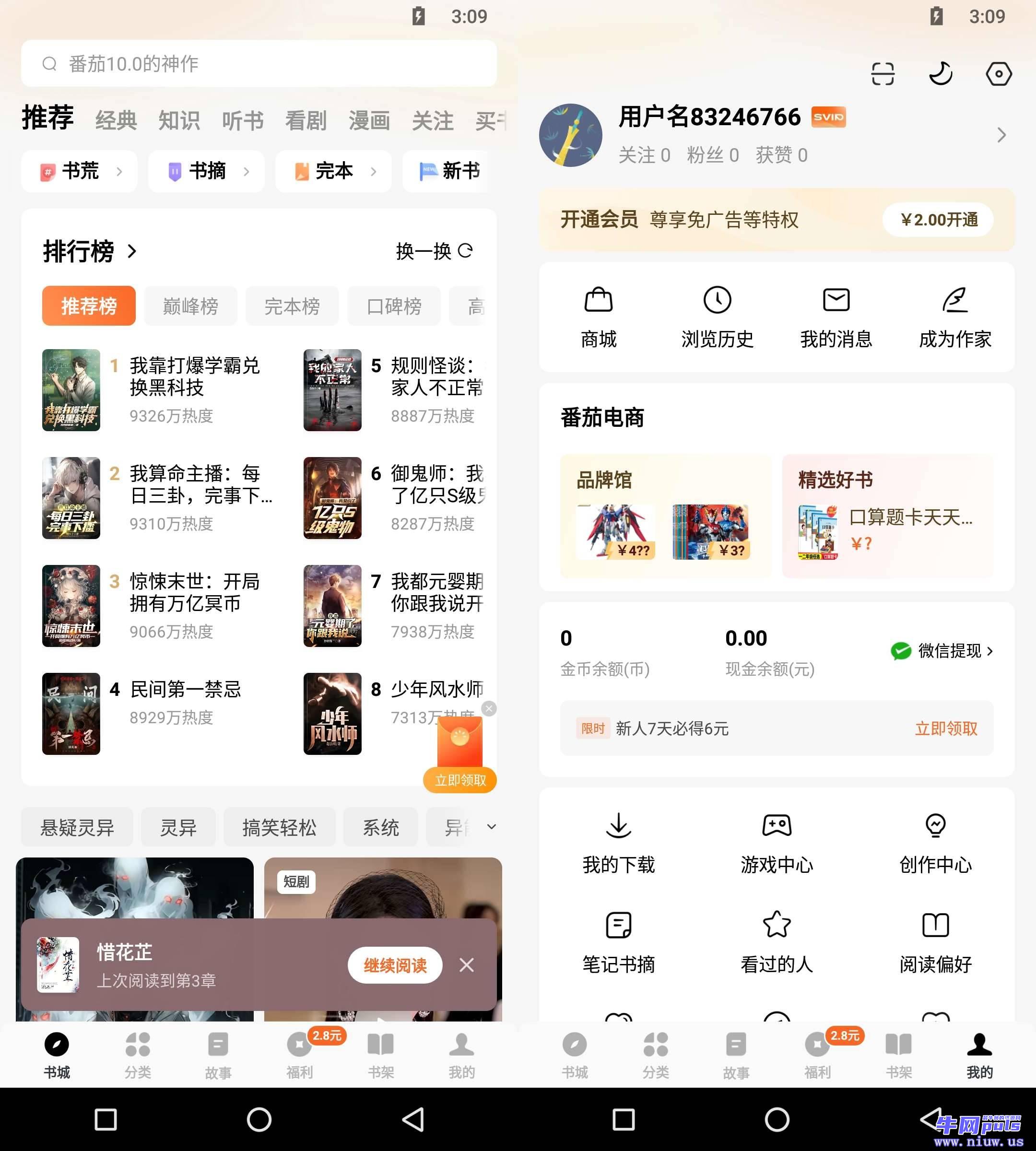Claim new user reward via 立即领取 link
Screen dimensions: 1036x1151
click(x=945, y=728)
